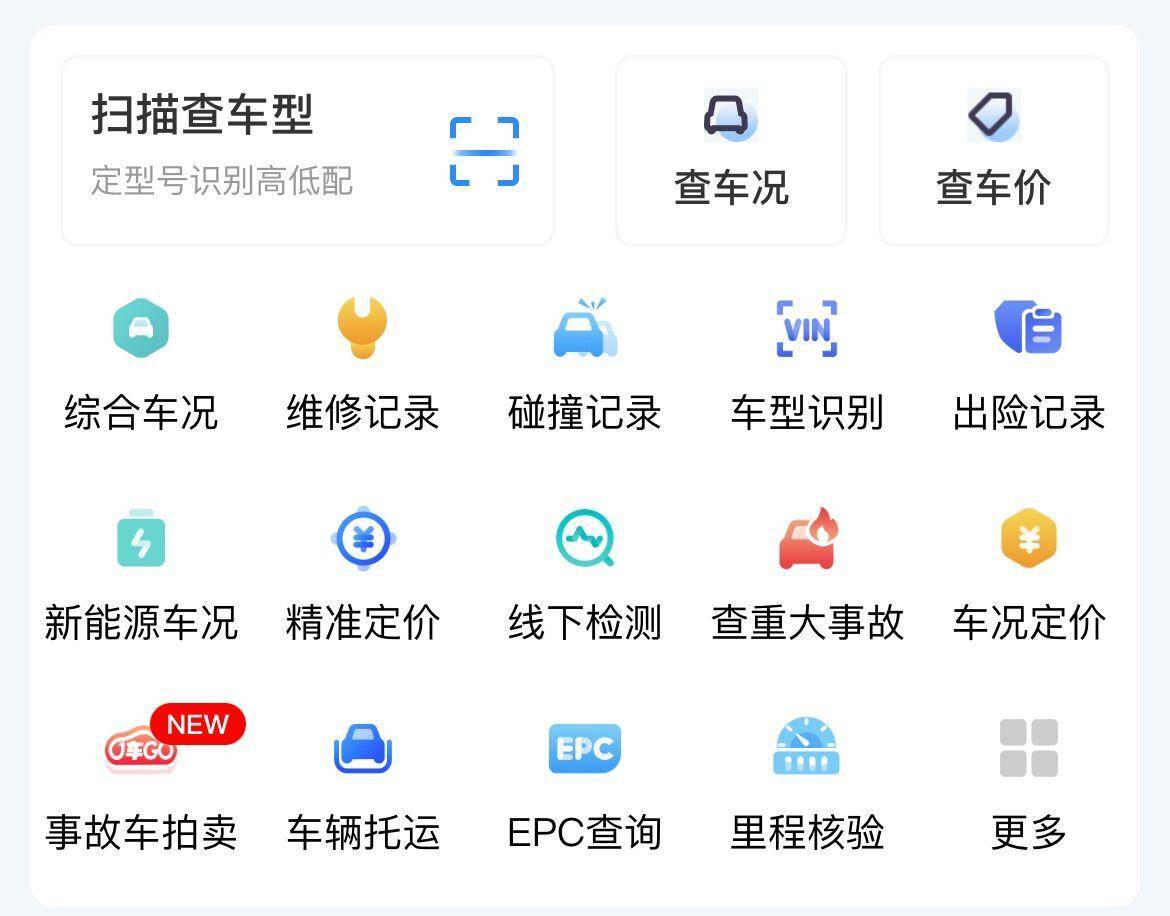The height and width of the screenshot is (916, 1170).
Task: Open 维修记录 lookup
Action: 362,360
